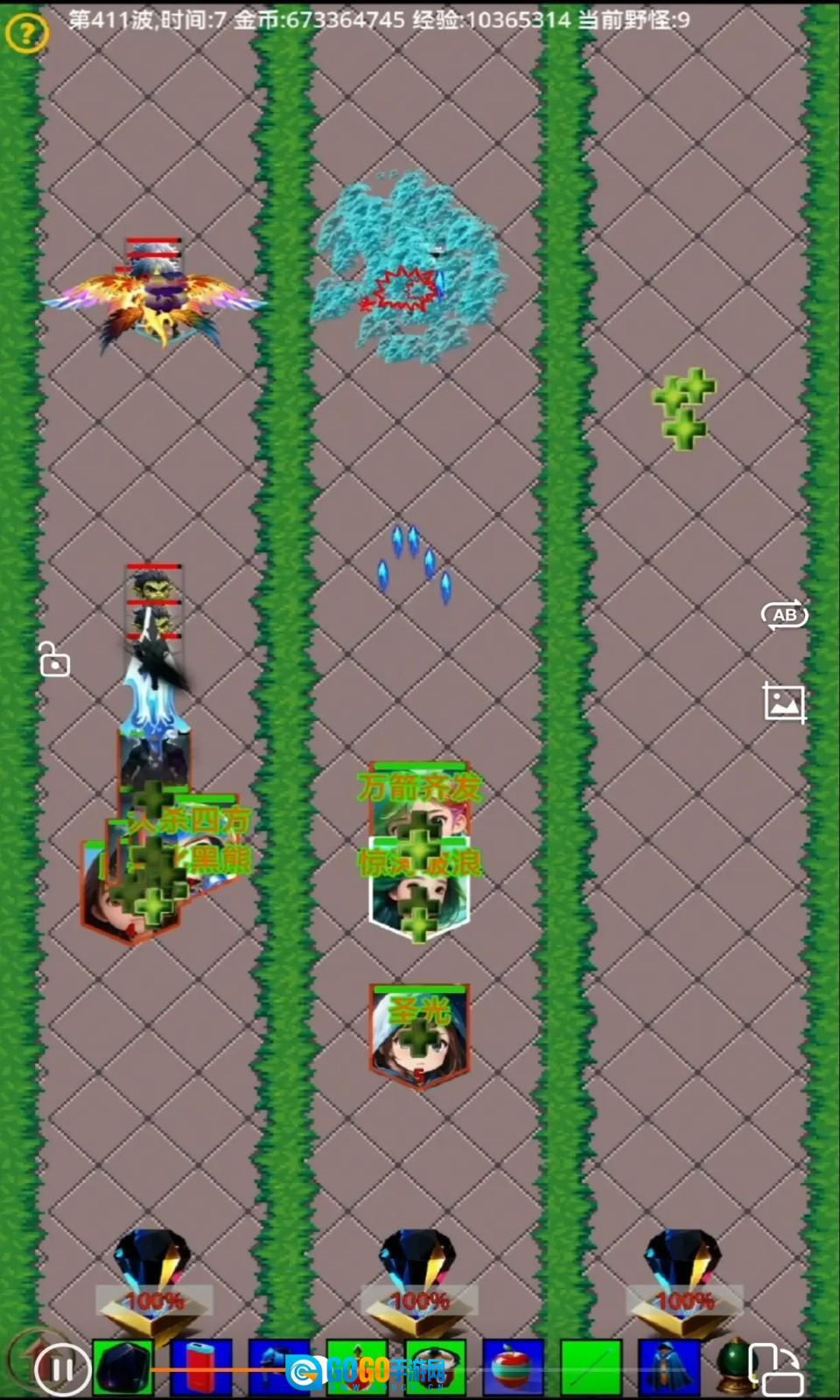Tap the green stick item slot
The image size is (840, 1400).
click(591, 1367)
